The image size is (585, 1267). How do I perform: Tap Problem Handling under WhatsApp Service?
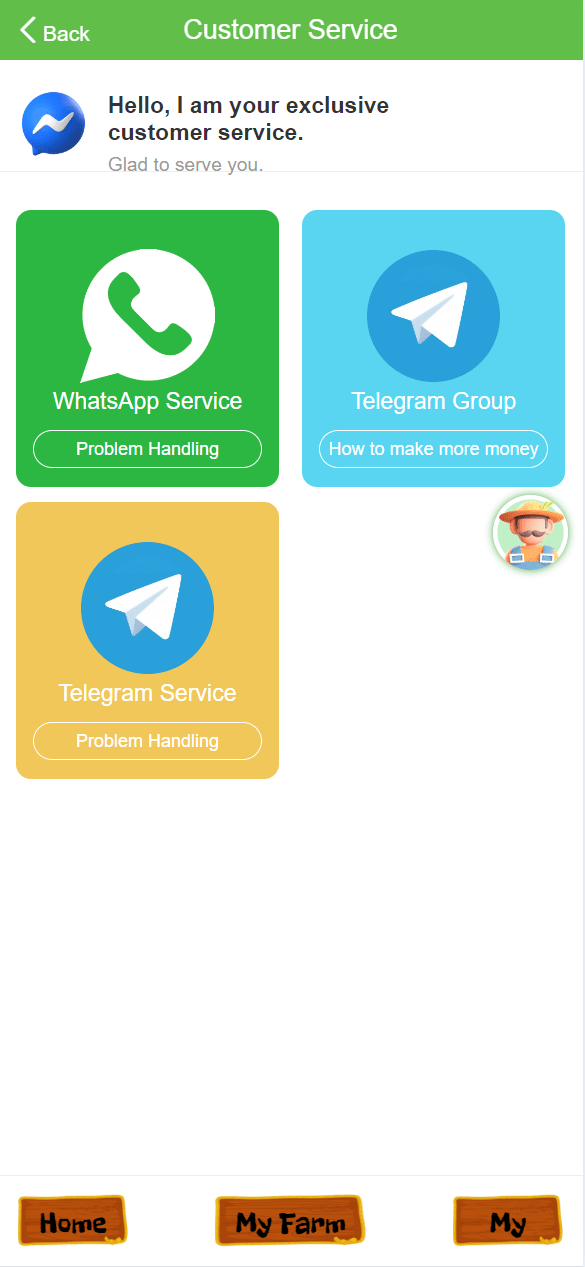[x=147, y=449]
